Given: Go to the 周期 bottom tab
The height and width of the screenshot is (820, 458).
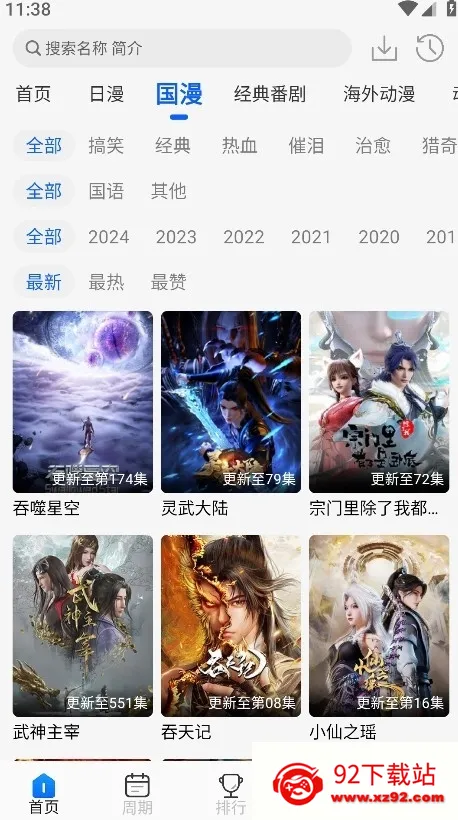Looking at the screenshot, I should [x=137, y=793].
